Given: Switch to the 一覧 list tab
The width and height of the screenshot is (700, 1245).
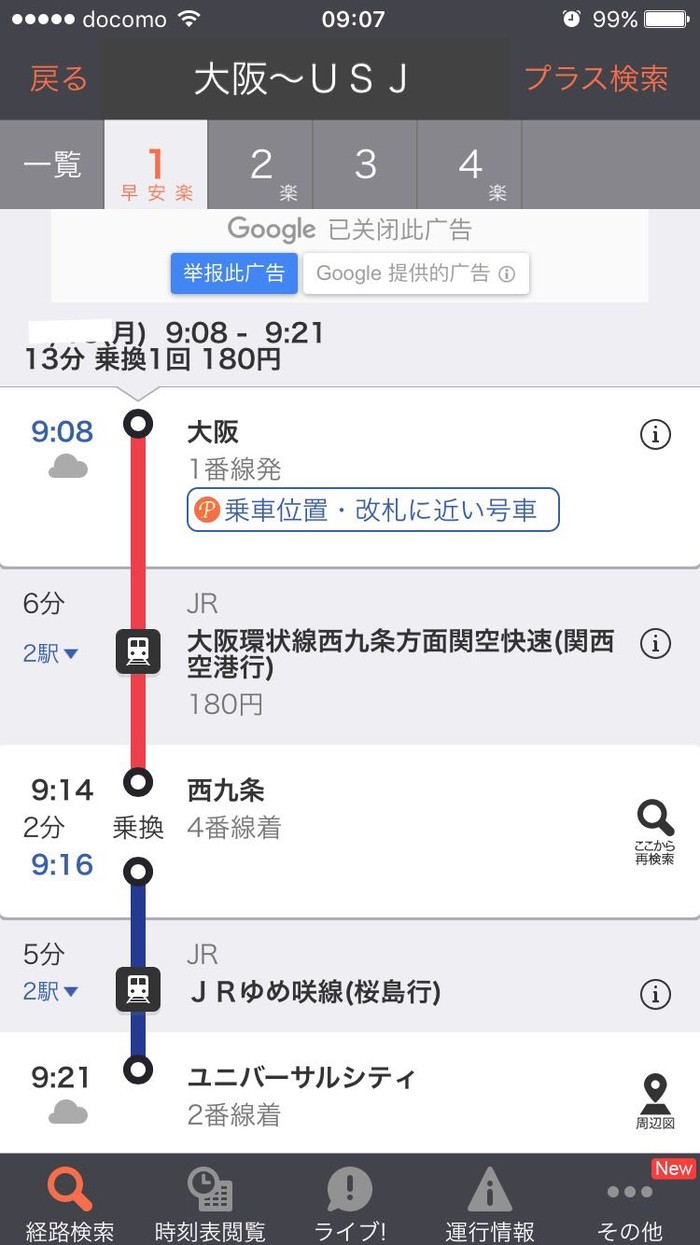Looking at the screenshot, I should coord(52,165).
